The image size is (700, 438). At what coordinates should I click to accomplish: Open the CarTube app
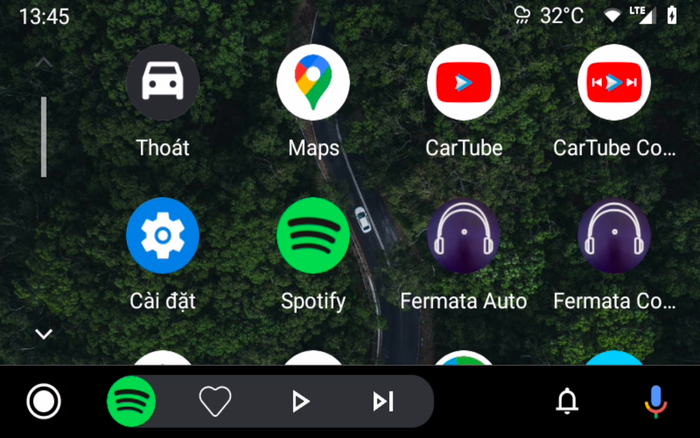[463, 82]
